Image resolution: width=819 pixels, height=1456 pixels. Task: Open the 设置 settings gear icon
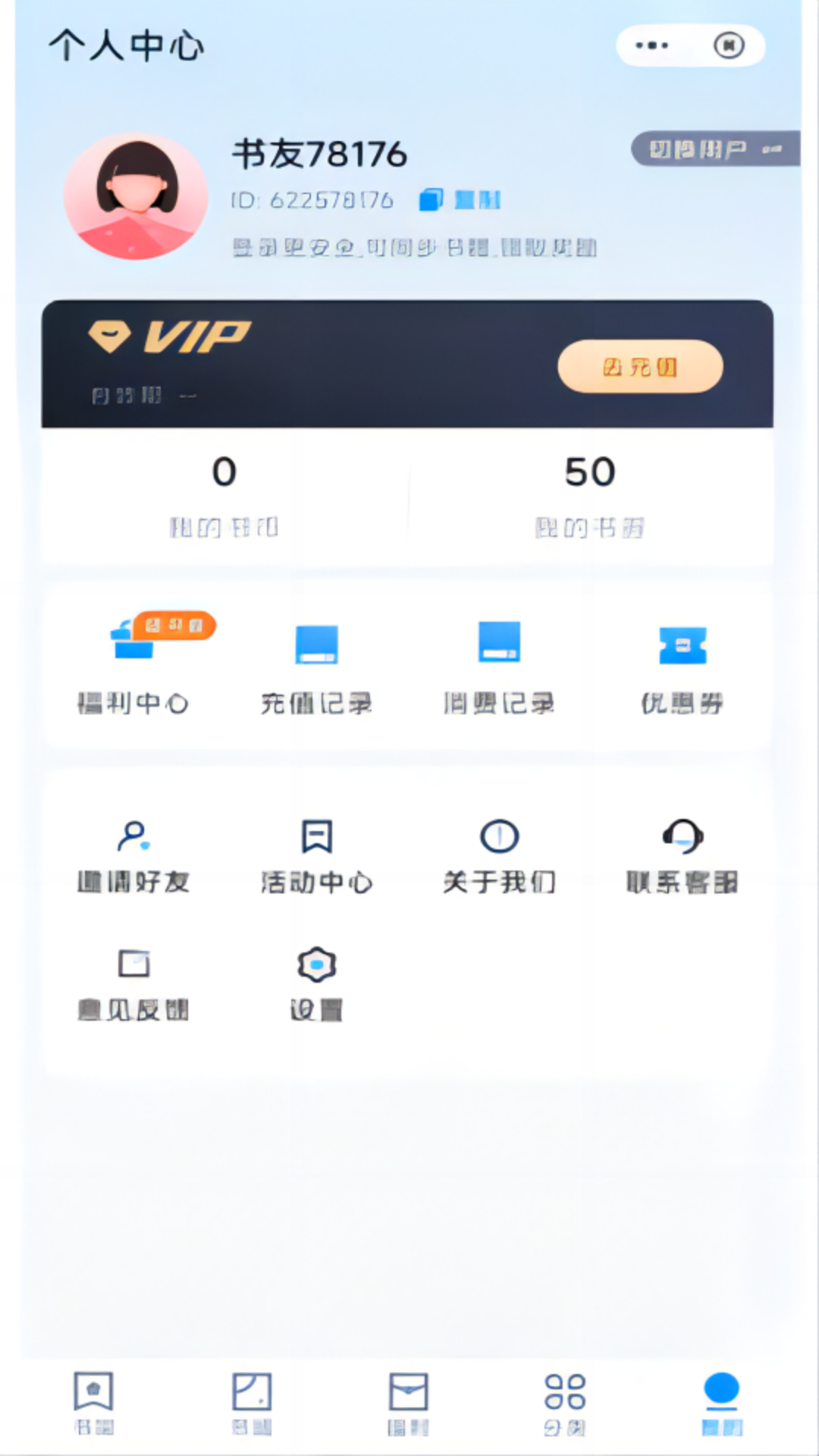316,982
